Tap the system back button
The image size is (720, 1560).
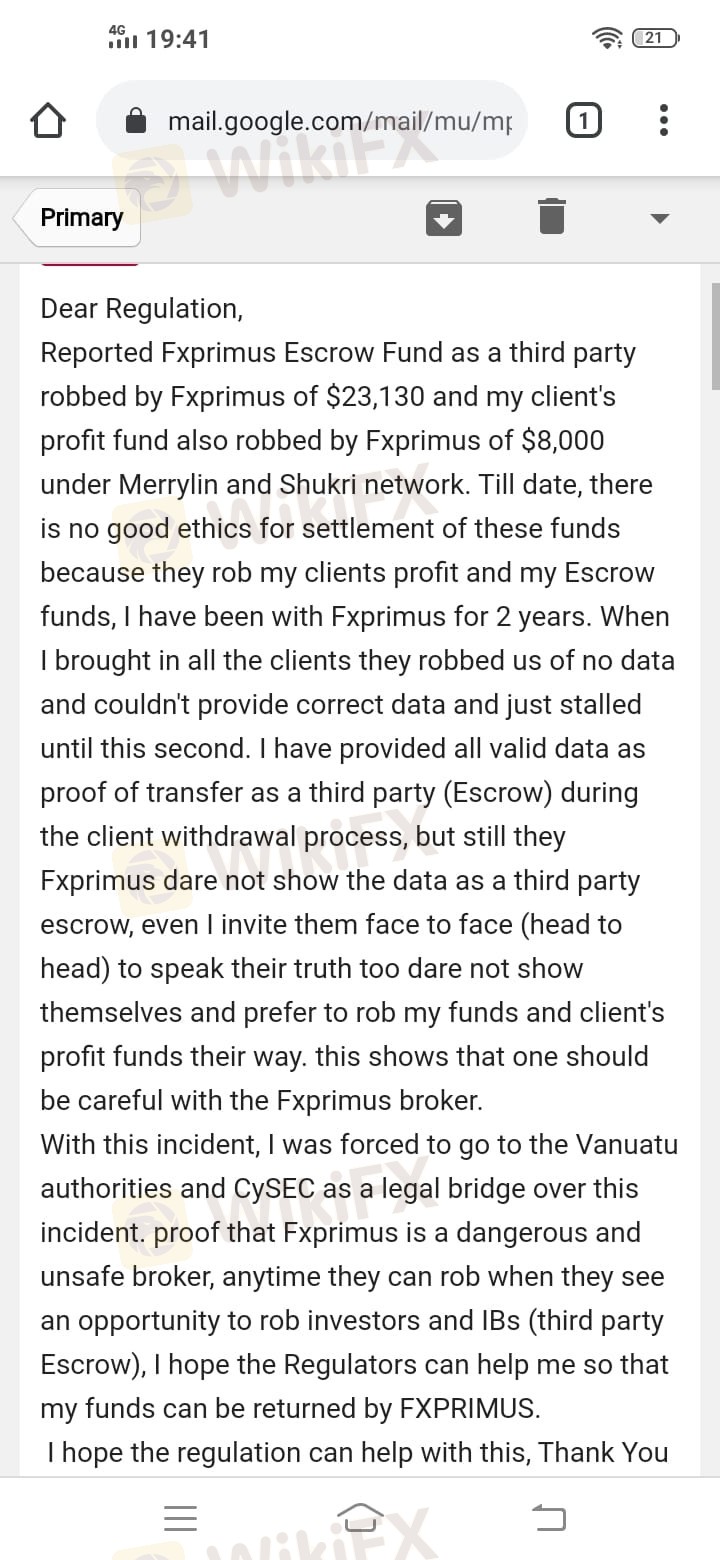[547, 1518]
